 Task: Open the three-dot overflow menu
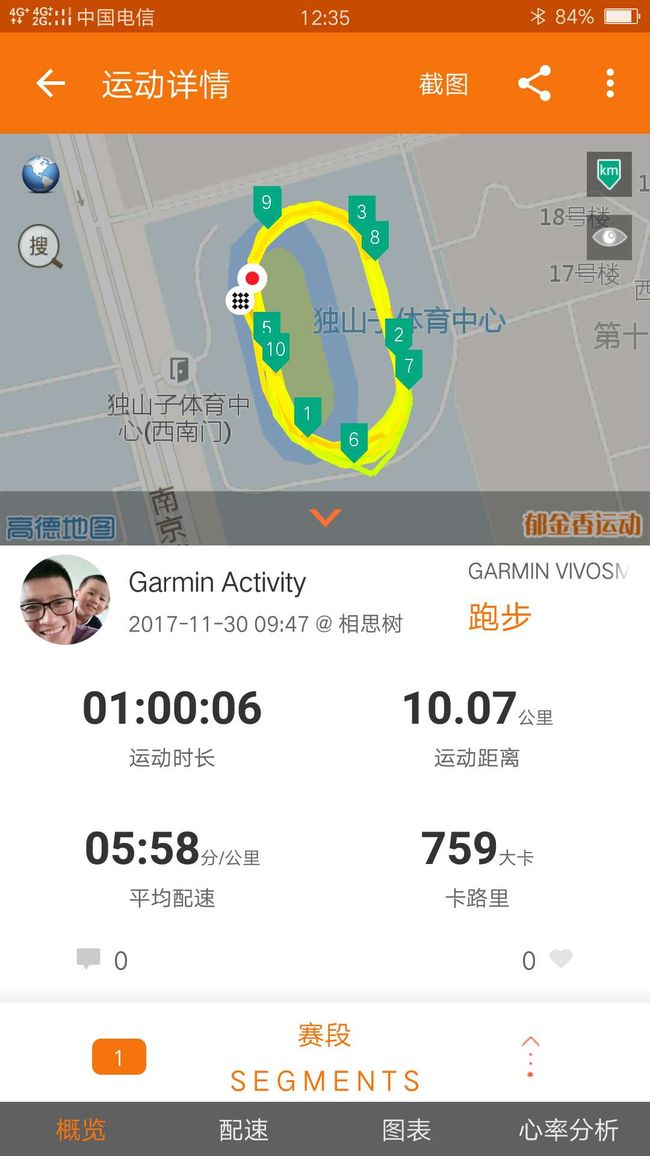tap(610, 83)
